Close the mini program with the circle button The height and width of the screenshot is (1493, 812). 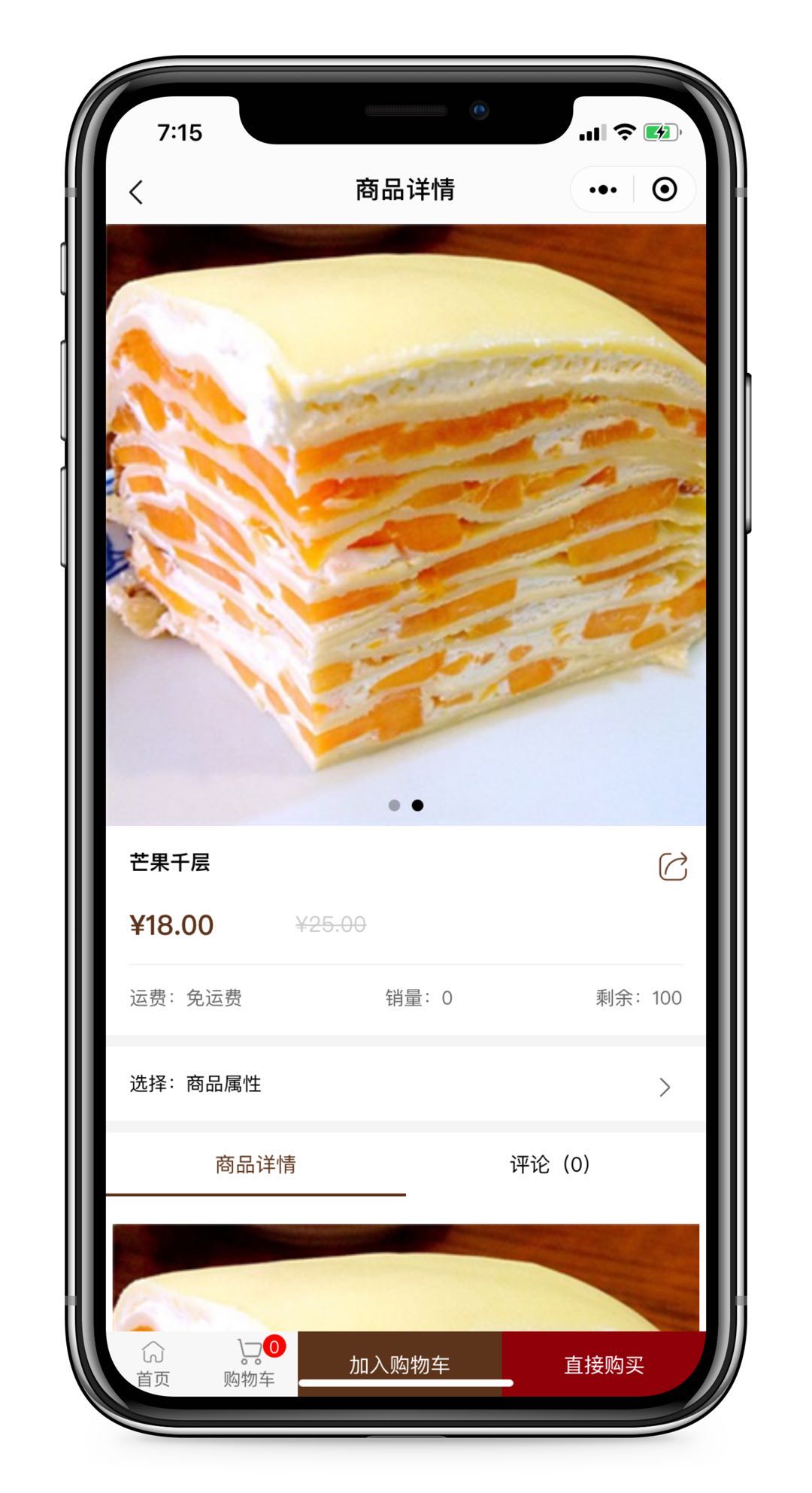click(664, 190)
